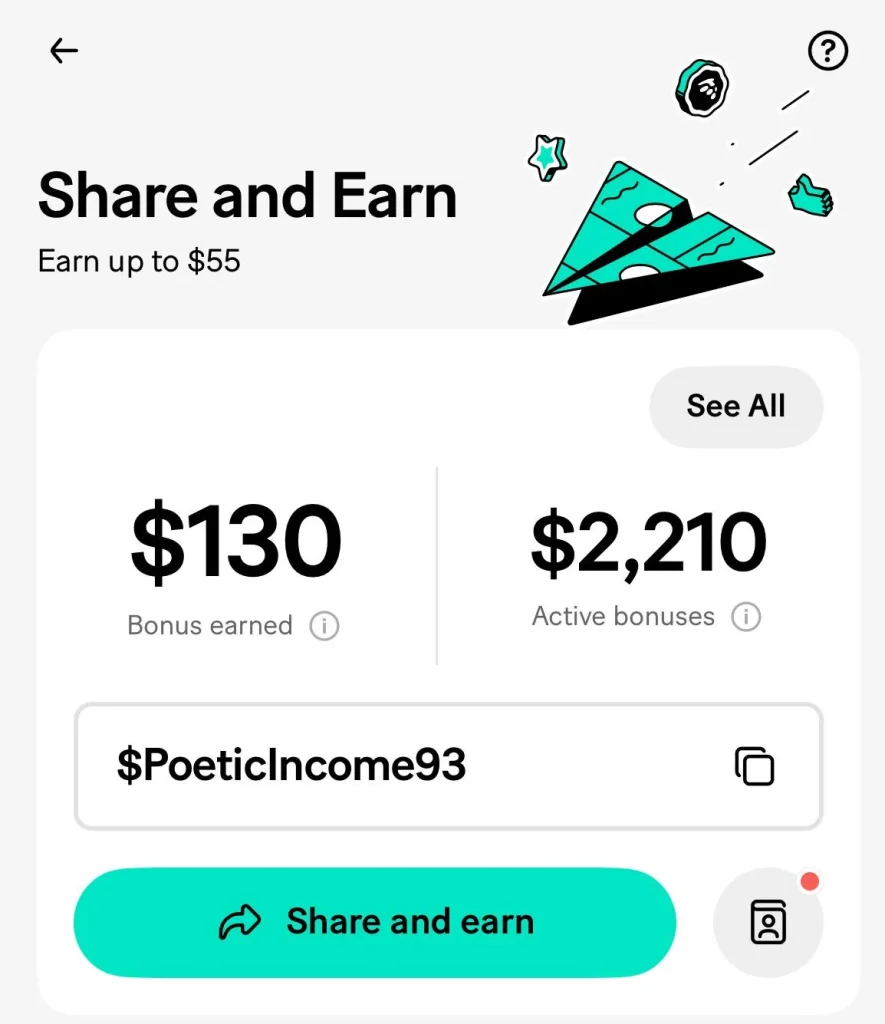Viewport: 885px width, 1024px height.
Task: Tap the Bonus earned label
Action: 208,626
